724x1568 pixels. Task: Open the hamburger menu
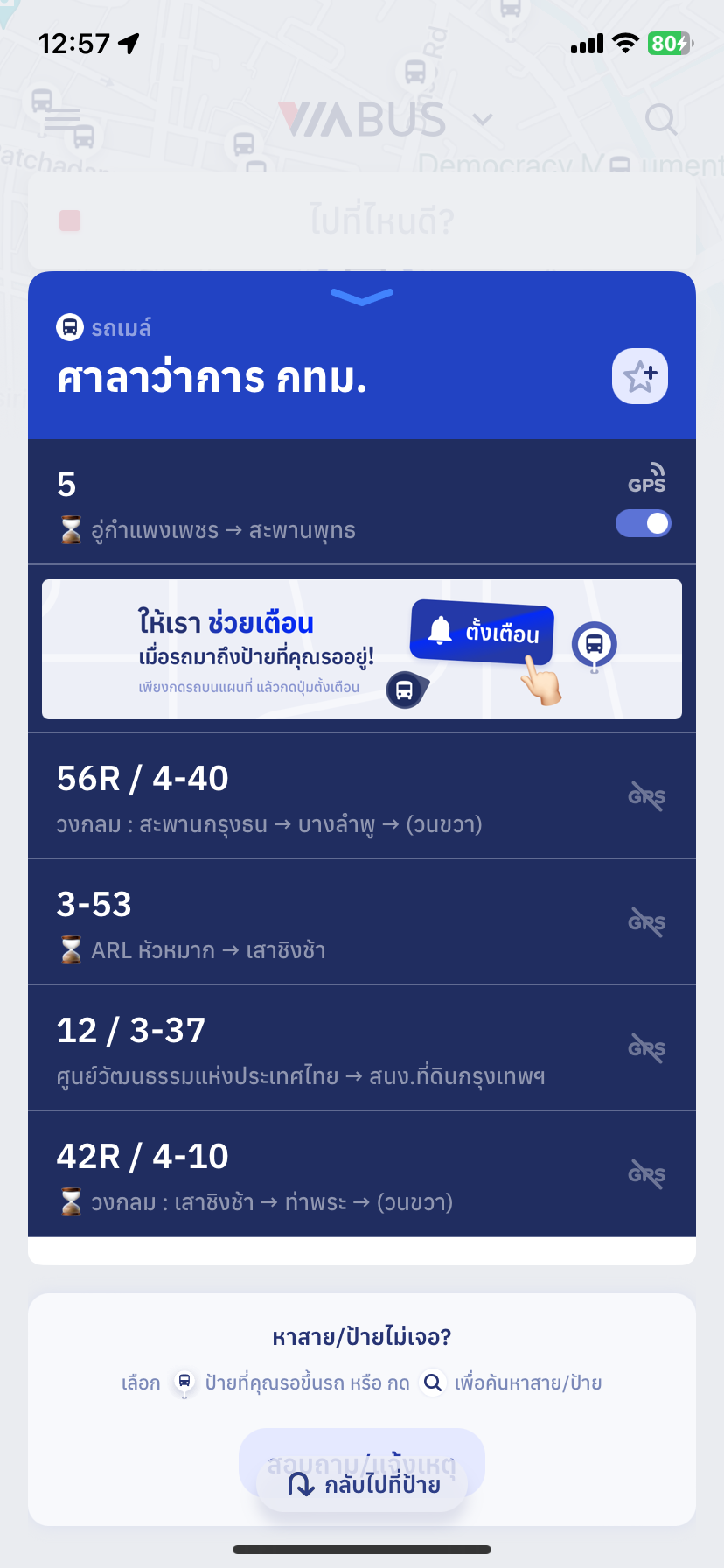[63, 119]
